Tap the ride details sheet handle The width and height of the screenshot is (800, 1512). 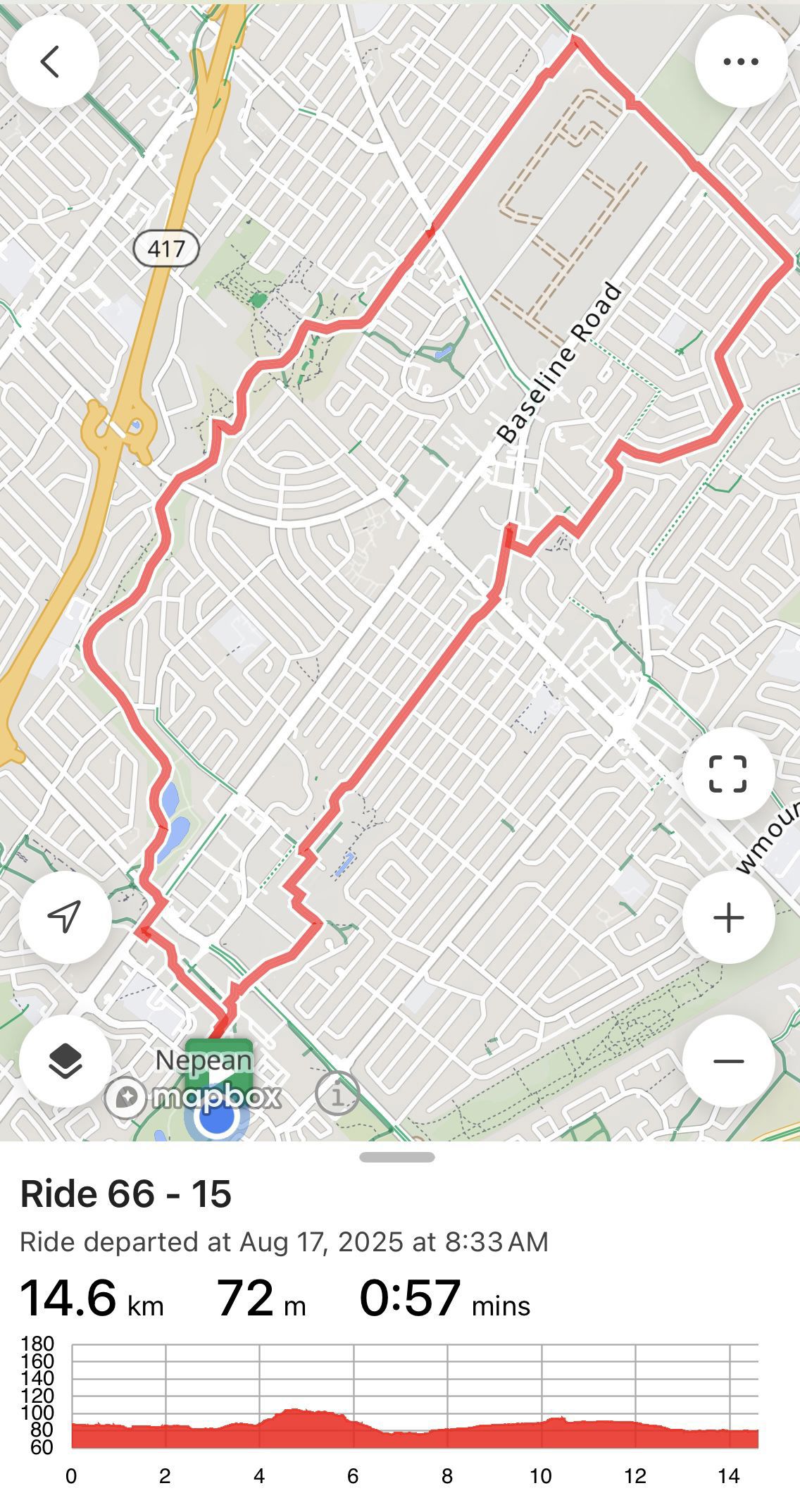point(396,1158)
